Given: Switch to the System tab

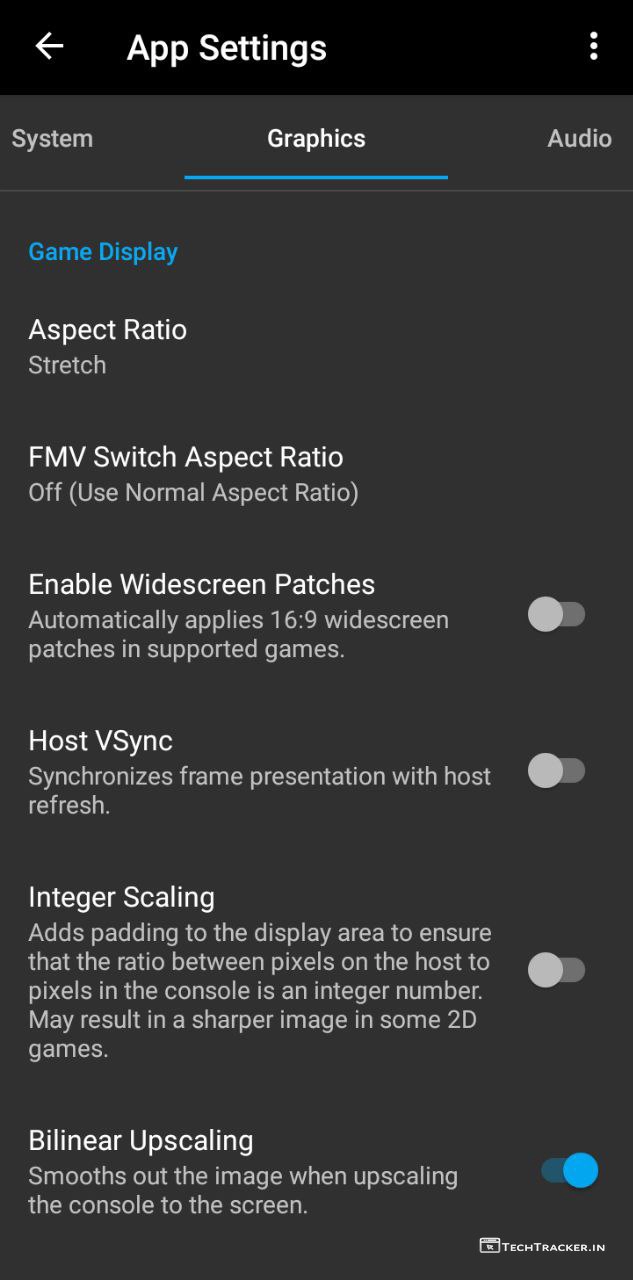Looking at the screenshot, I should coord(52,138).
